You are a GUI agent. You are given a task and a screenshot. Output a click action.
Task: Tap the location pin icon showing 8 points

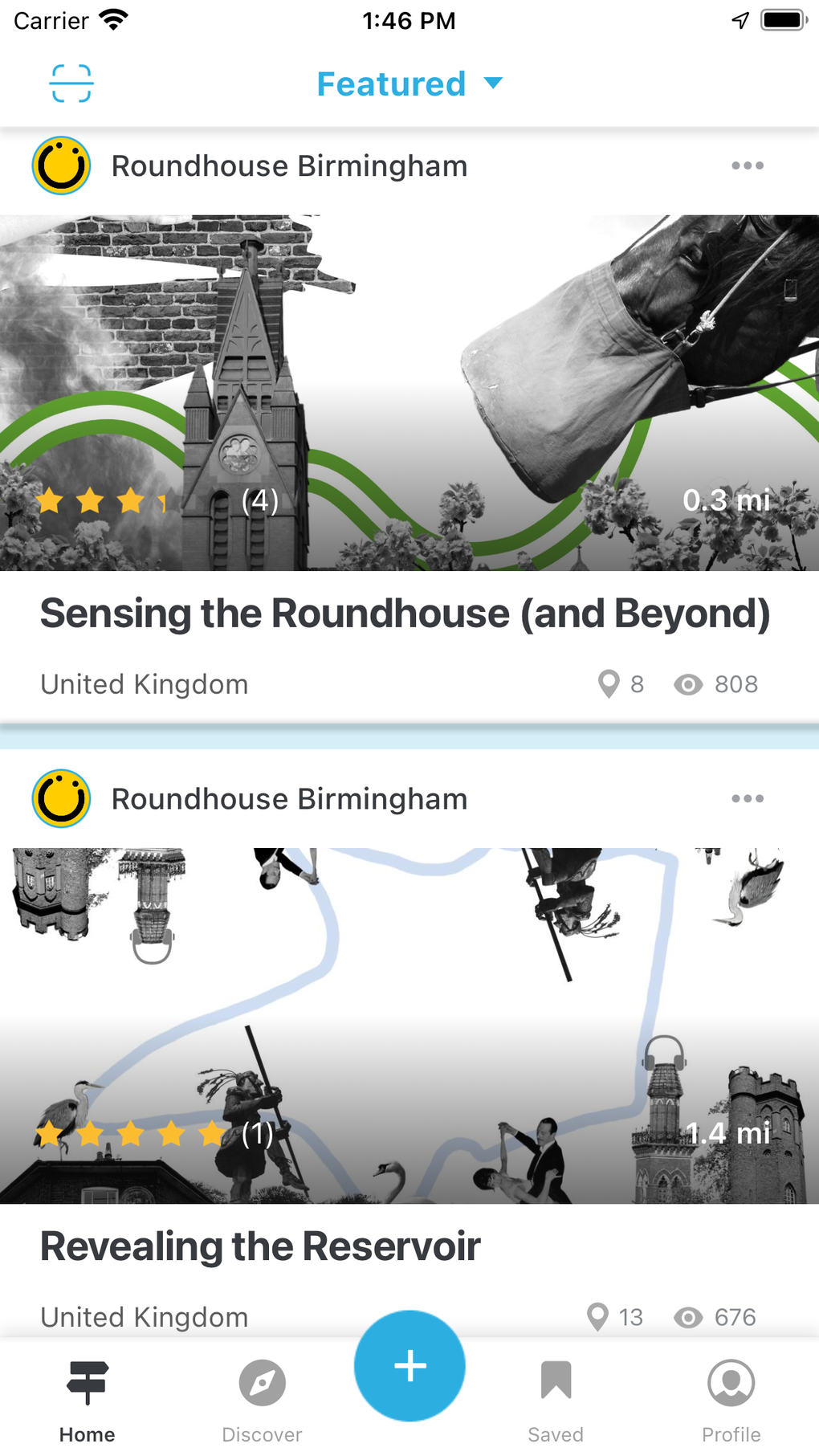[x=609, y=684]
